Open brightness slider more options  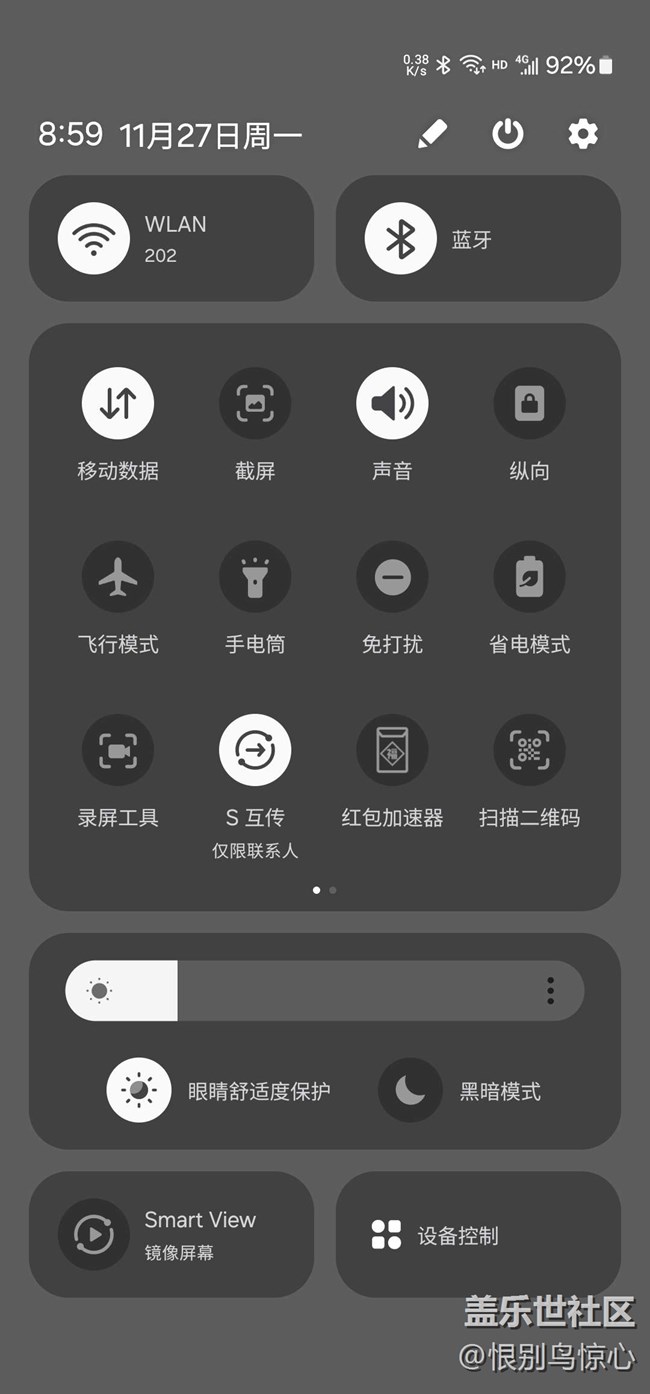click(x=550, y=991)
